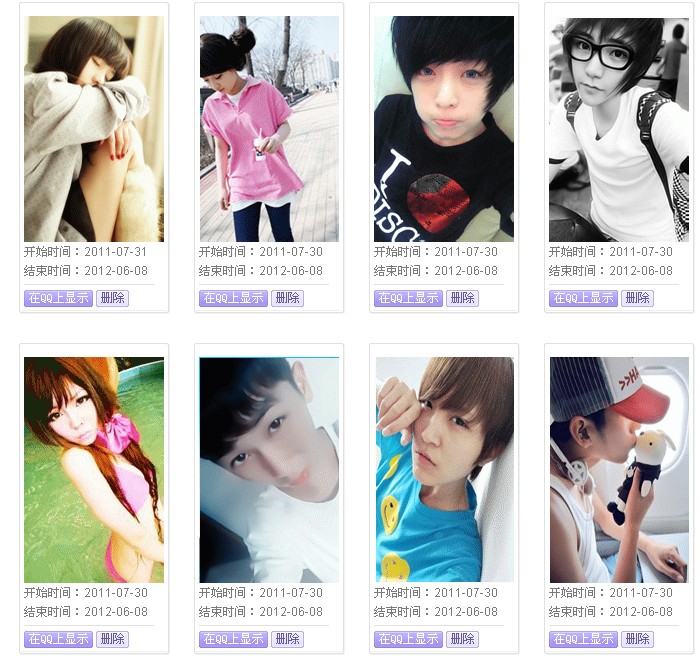
Task: Delete the photo starting 2011-07-31
Action: tap(112, 298)
